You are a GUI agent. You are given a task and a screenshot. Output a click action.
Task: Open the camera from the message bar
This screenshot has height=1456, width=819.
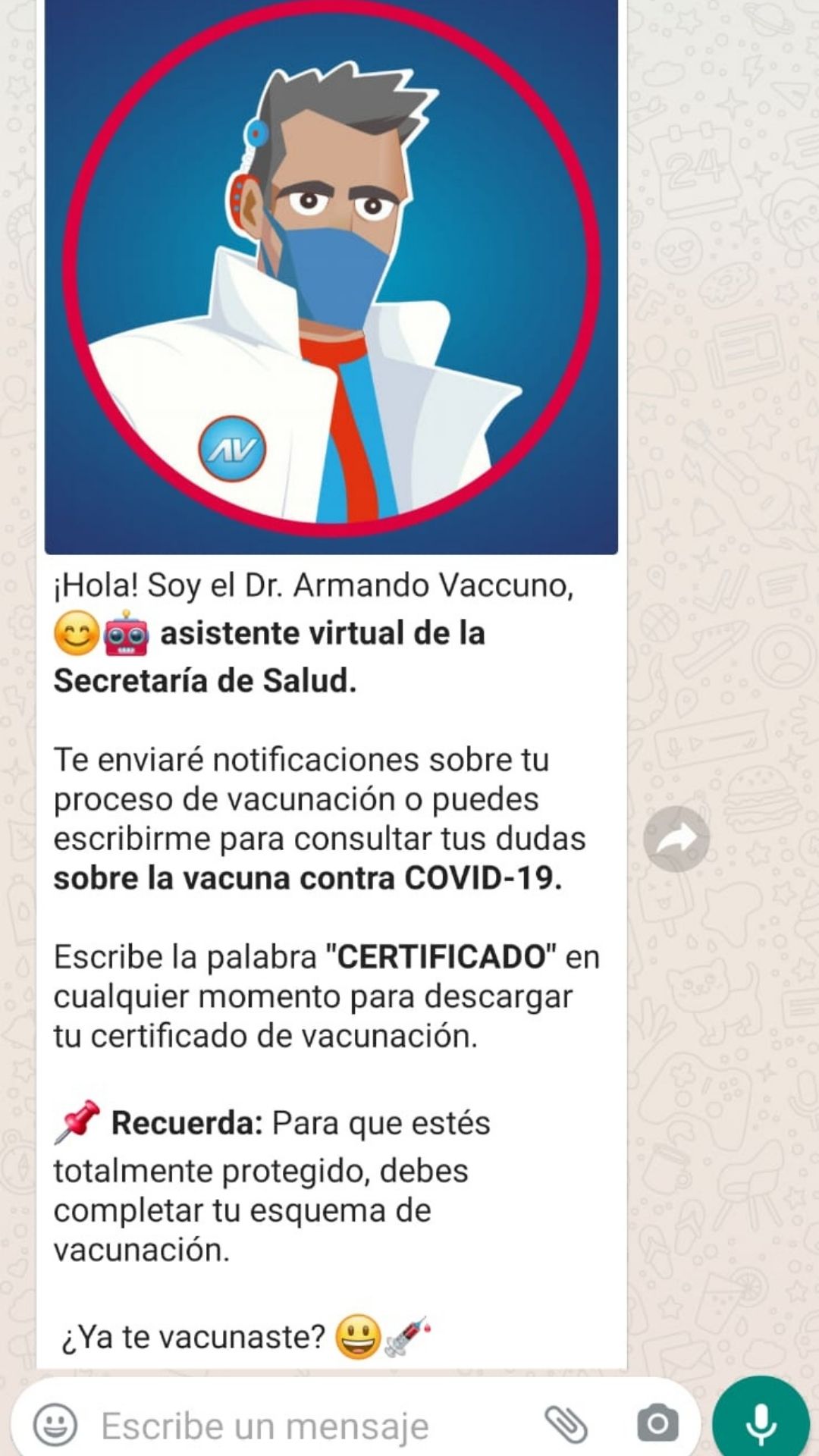tap(657, 1423)
